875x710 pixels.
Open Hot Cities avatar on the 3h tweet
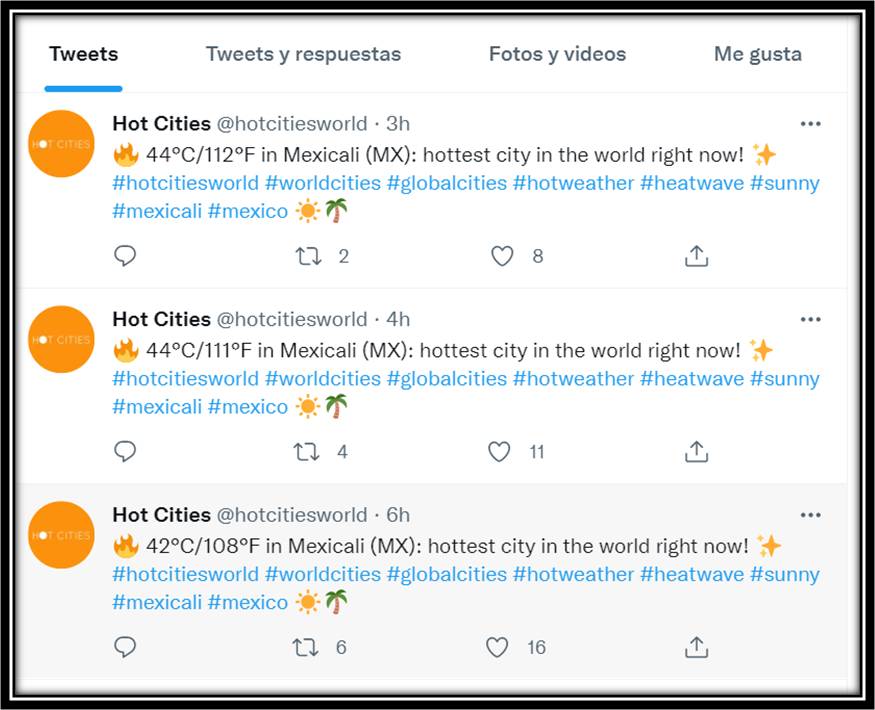click(x=61, y=144)
